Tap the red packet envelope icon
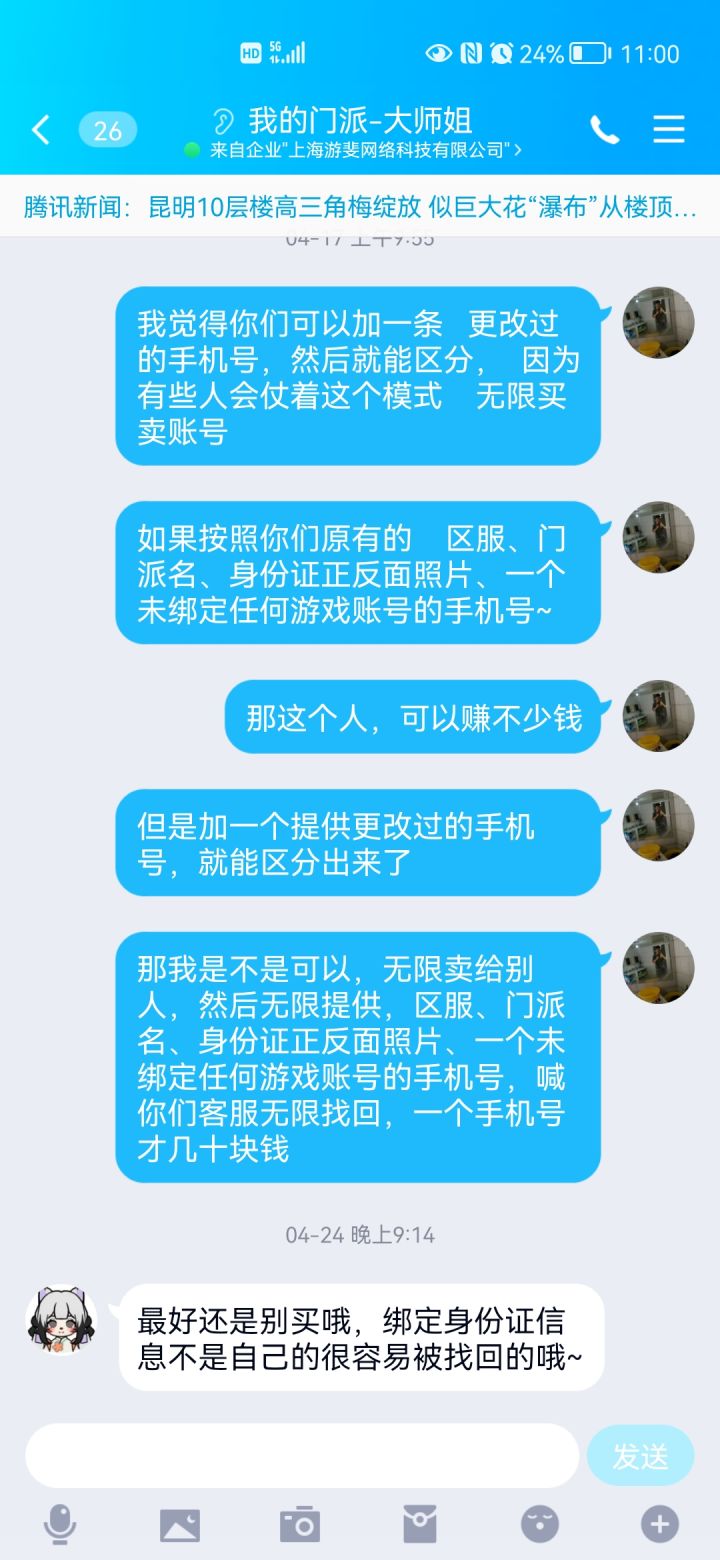720x1560 pixels. point(420,1524)
